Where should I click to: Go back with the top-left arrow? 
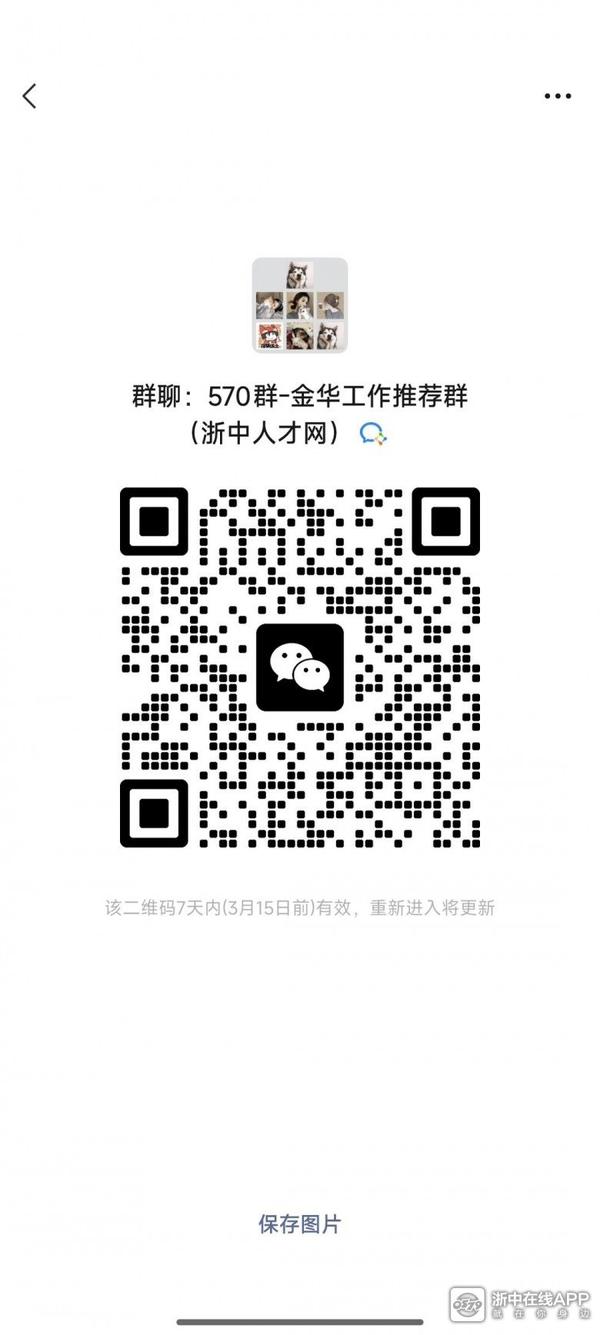[29, 96]
